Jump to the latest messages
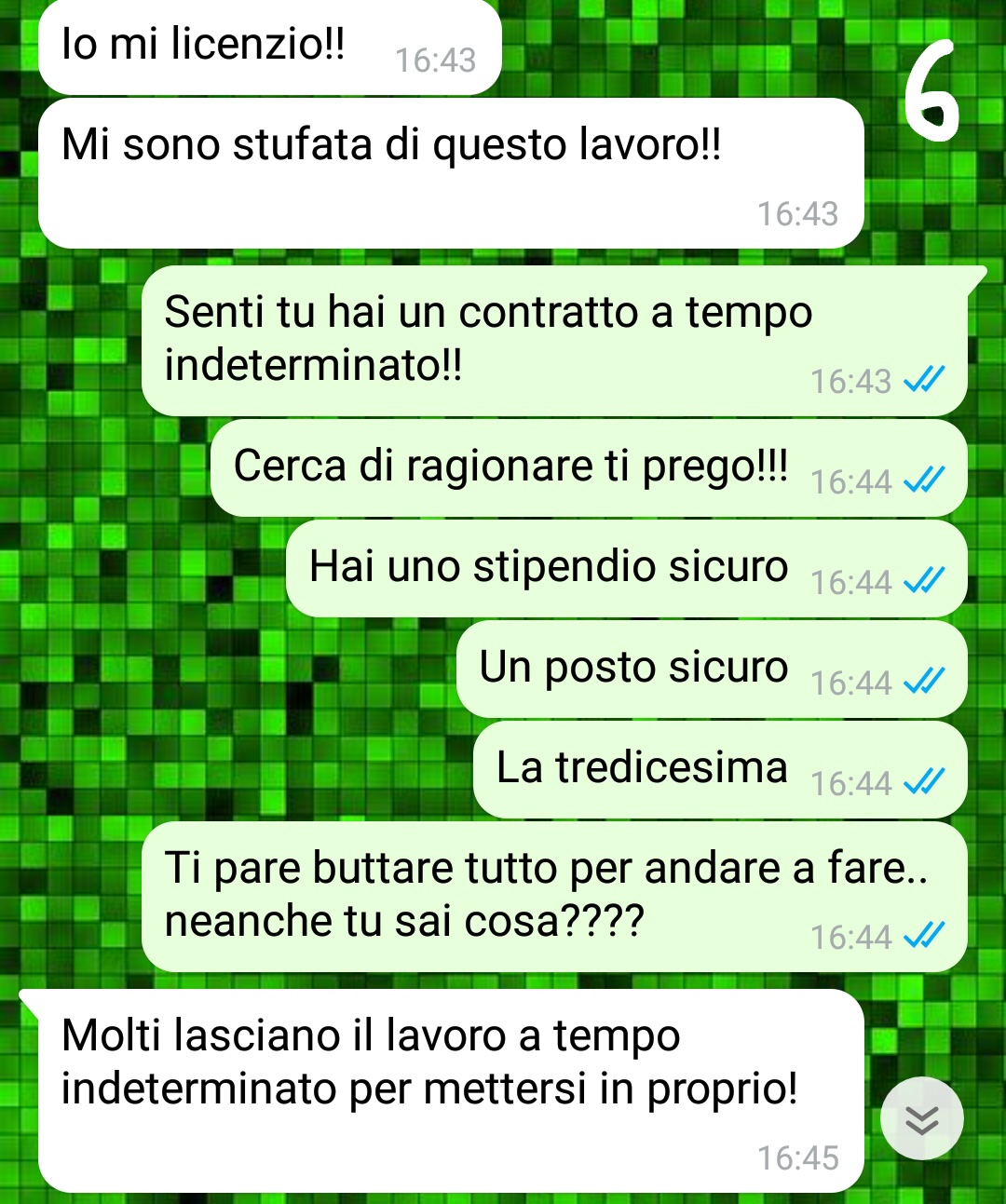Viewport: 1006px width, 1204px height. pos(922,1118)
